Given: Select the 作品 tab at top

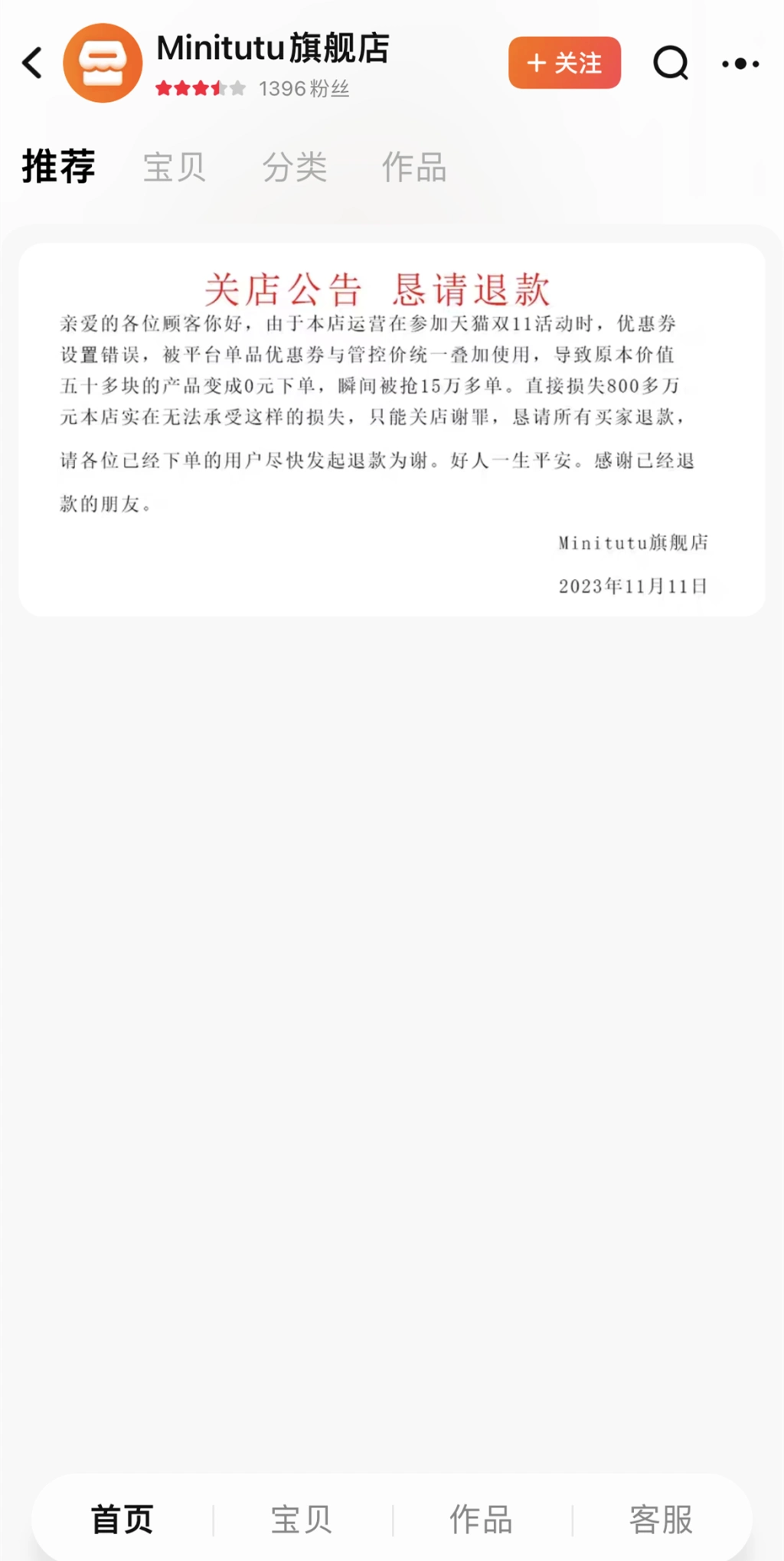Looking at the screenshot, I should [x=414, y=167].
